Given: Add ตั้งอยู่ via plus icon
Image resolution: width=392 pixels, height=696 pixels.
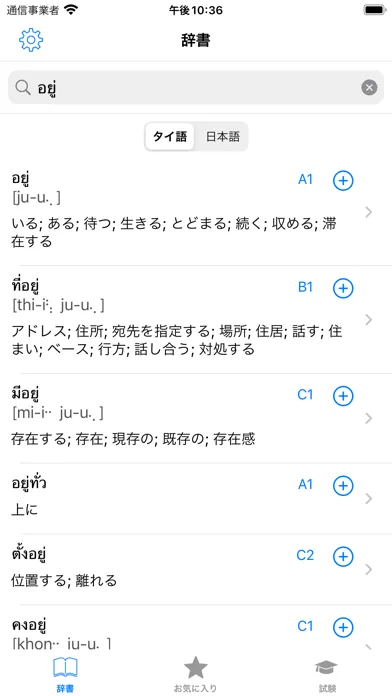Looking at the screenshot, I should pos(343,556).
